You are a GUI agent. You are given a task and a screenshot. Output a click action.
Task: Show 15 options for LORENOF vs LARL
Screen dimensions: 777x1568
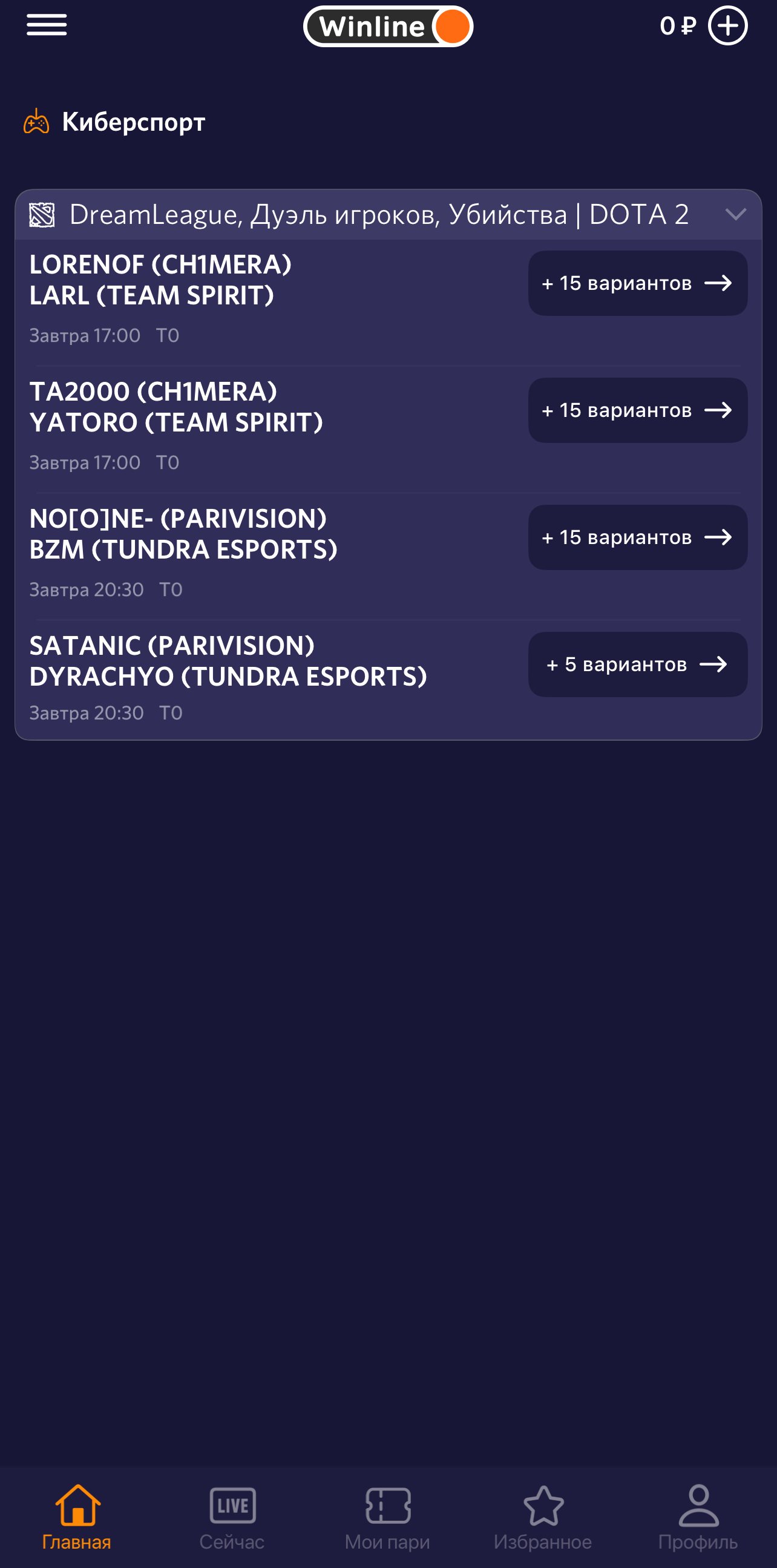coord(637,283)
